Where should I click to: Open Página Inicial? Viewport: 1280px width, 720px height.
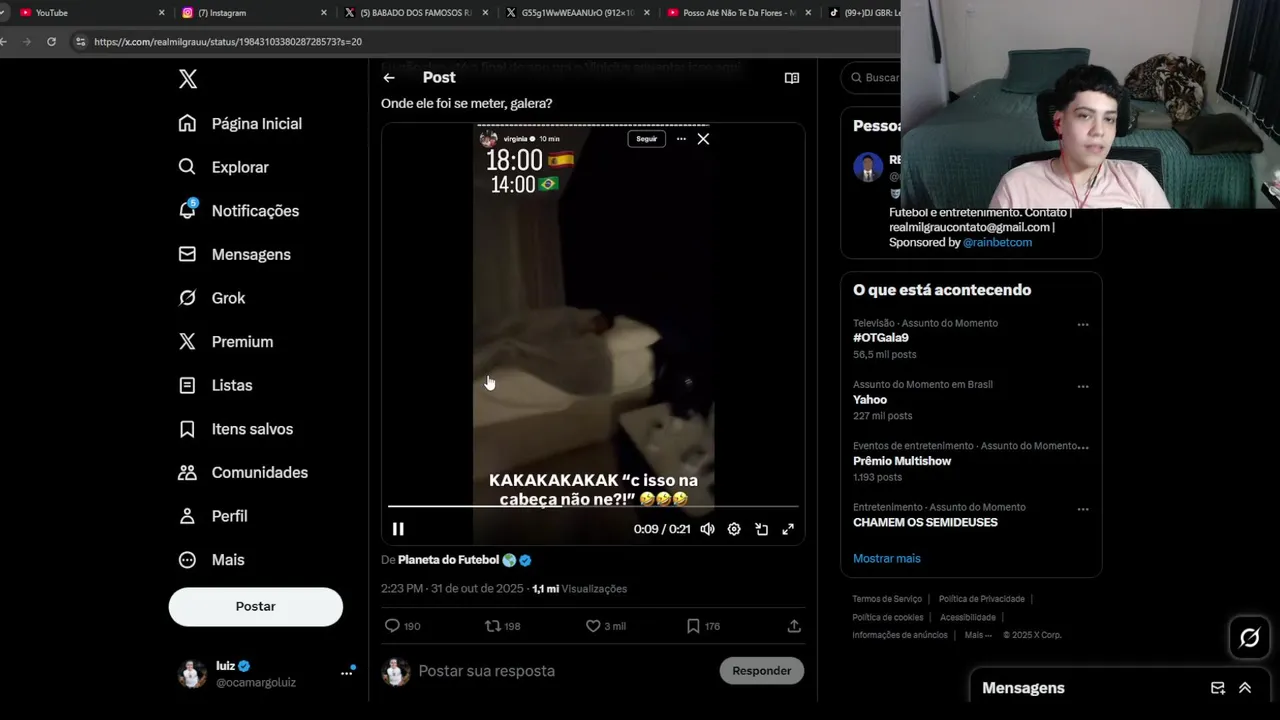click(x=256, y=123)
